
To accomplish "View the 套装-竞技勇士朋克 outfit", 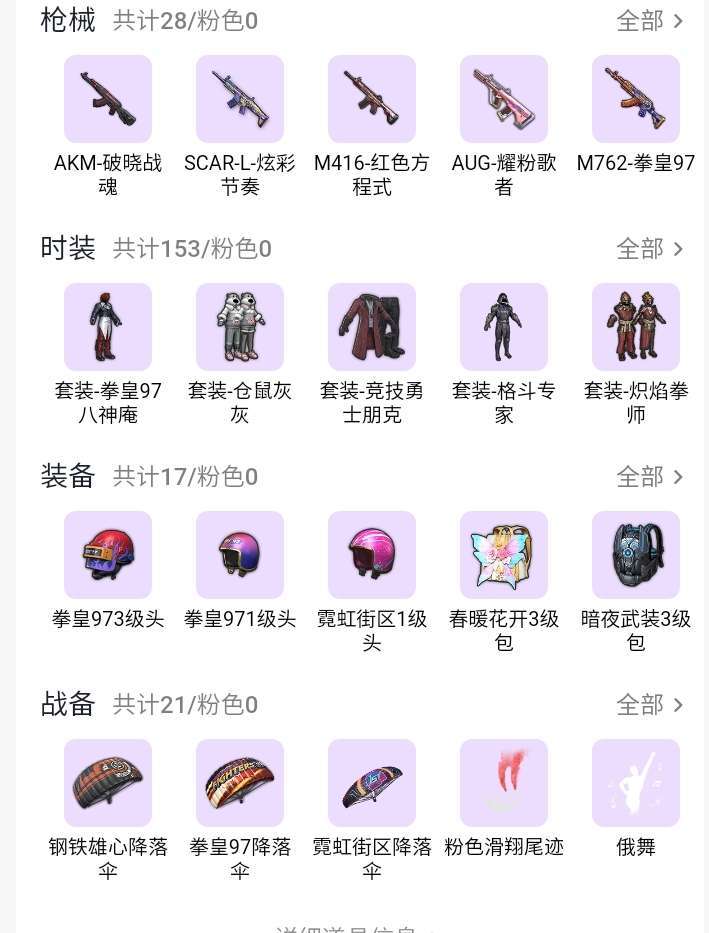I will (372, 327).
